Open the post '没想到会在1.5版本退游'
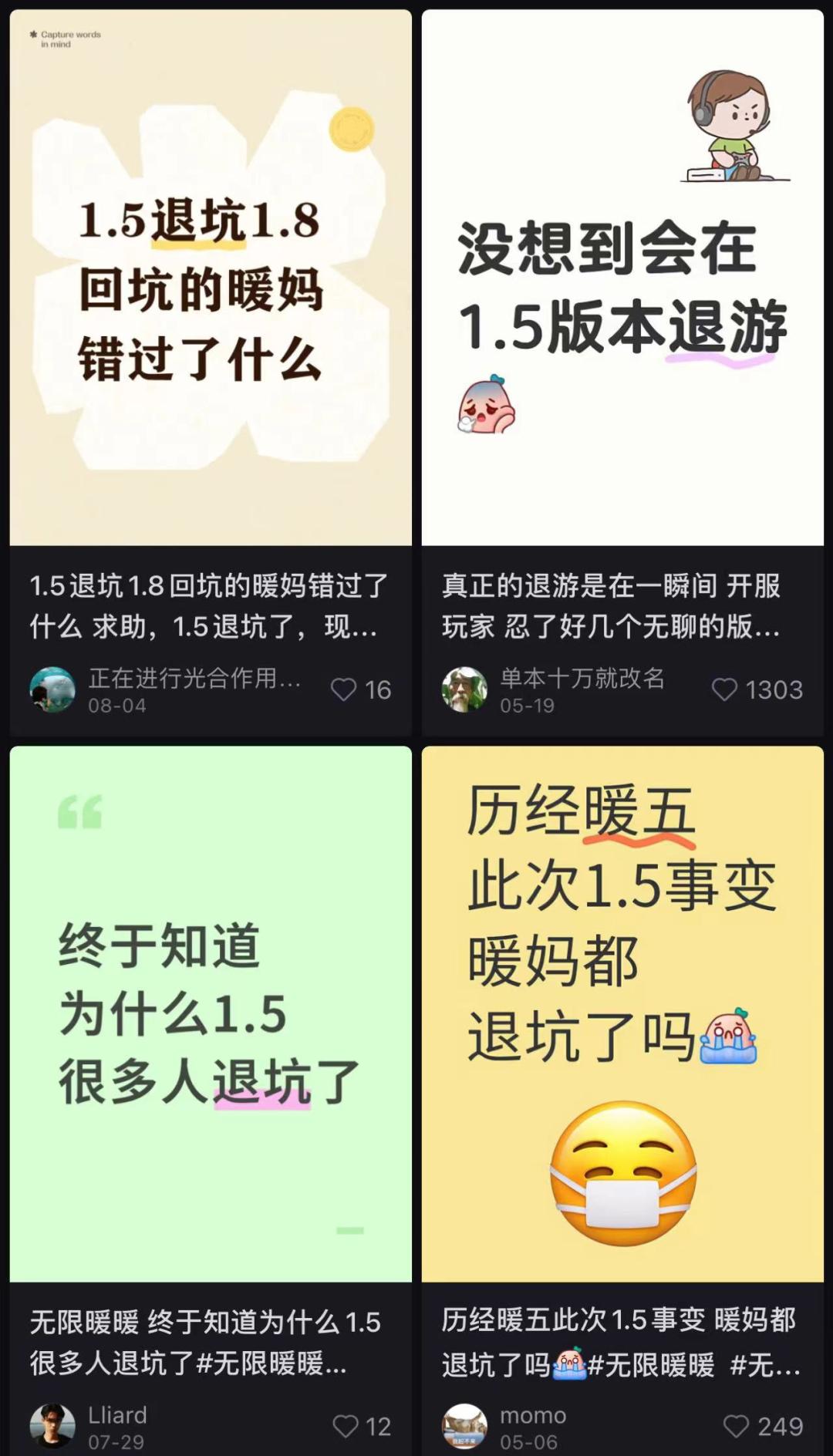Image resolution: width=833 pixels, height=1456 pixels. point(622,278)
